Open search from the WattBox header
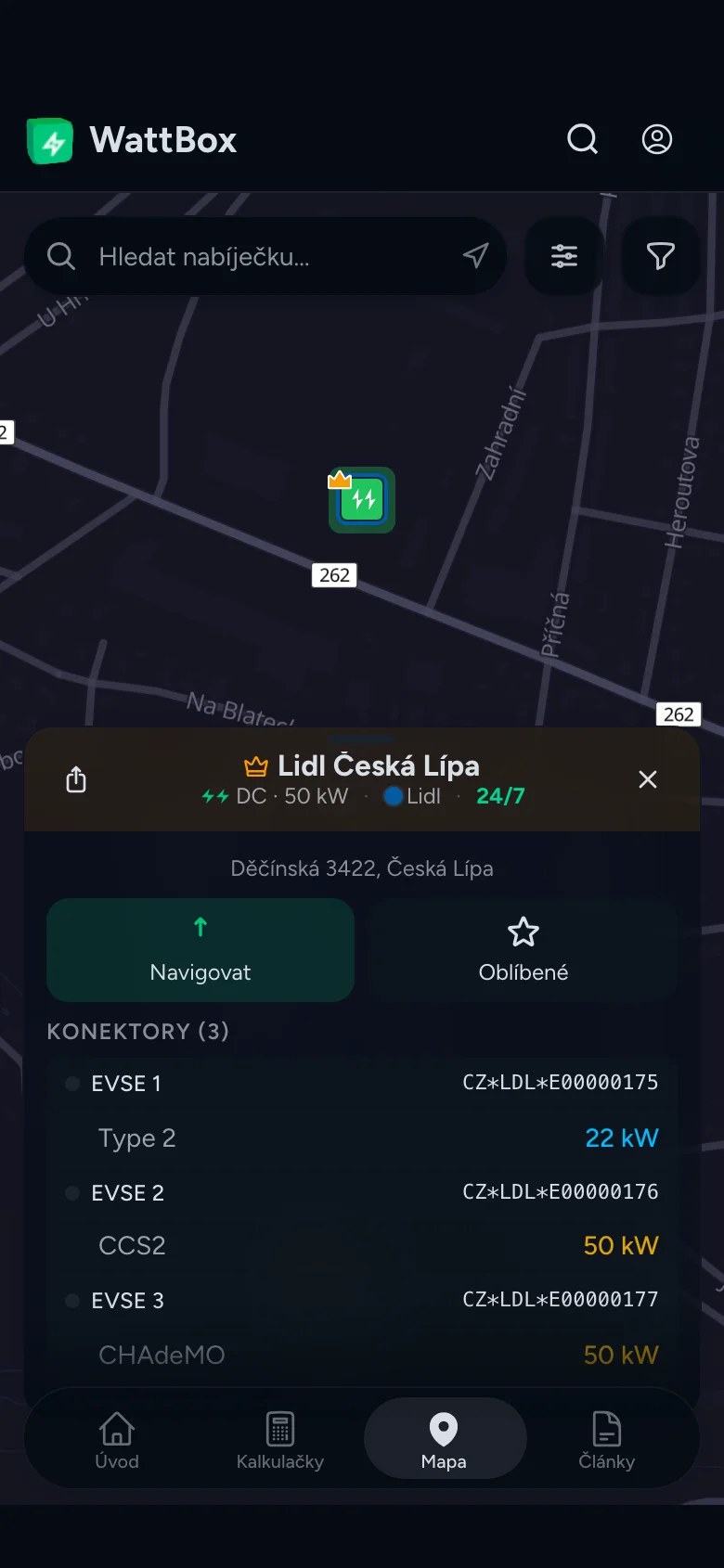 583,140
